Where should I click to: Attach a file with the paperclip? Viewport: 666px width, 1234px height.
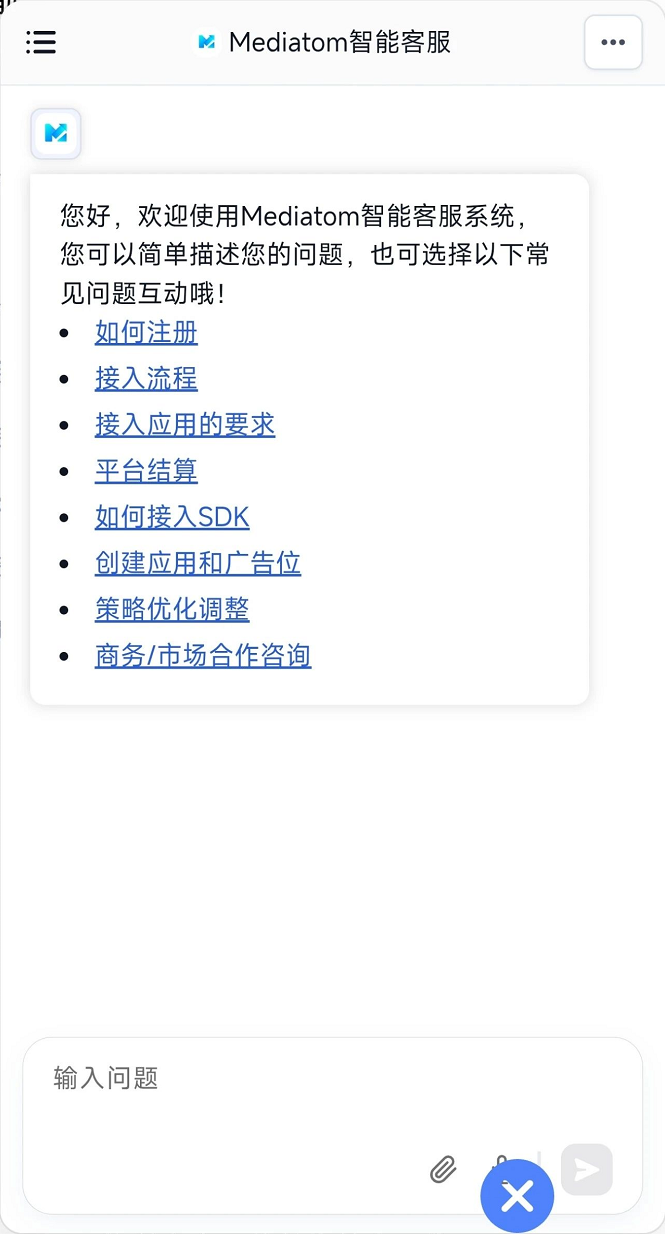[443, 1169]
